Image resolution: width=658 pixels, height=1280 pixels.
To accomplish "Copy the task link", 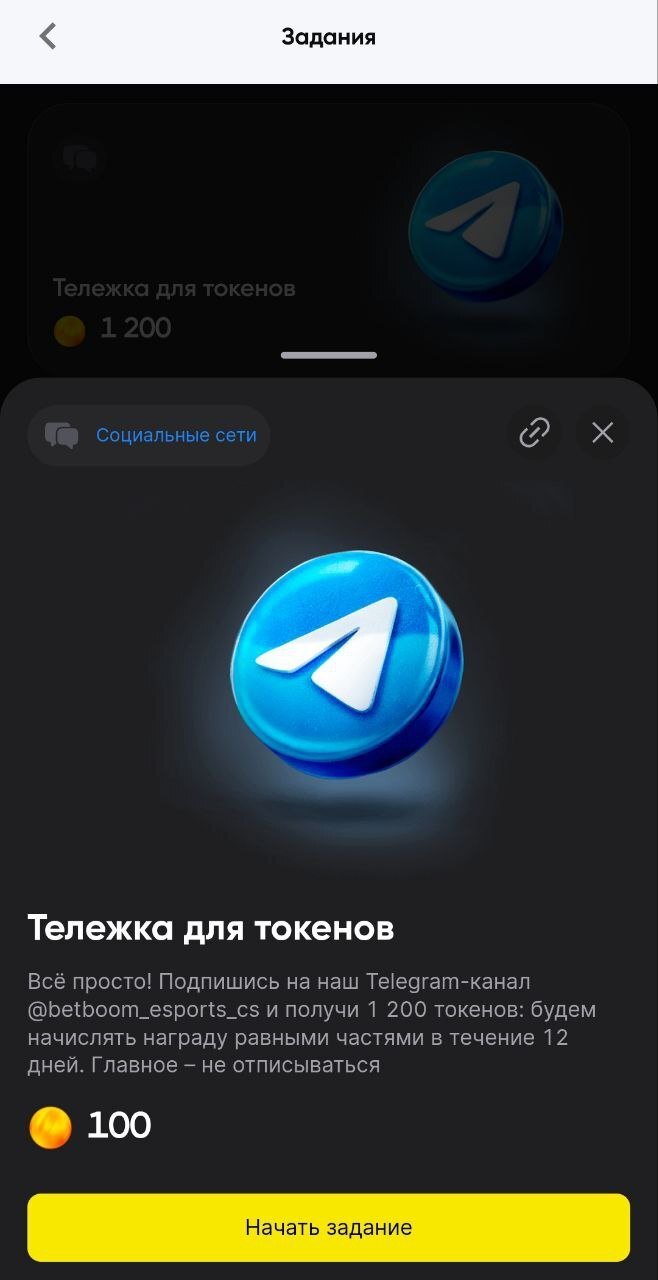I will click(534, 433).
